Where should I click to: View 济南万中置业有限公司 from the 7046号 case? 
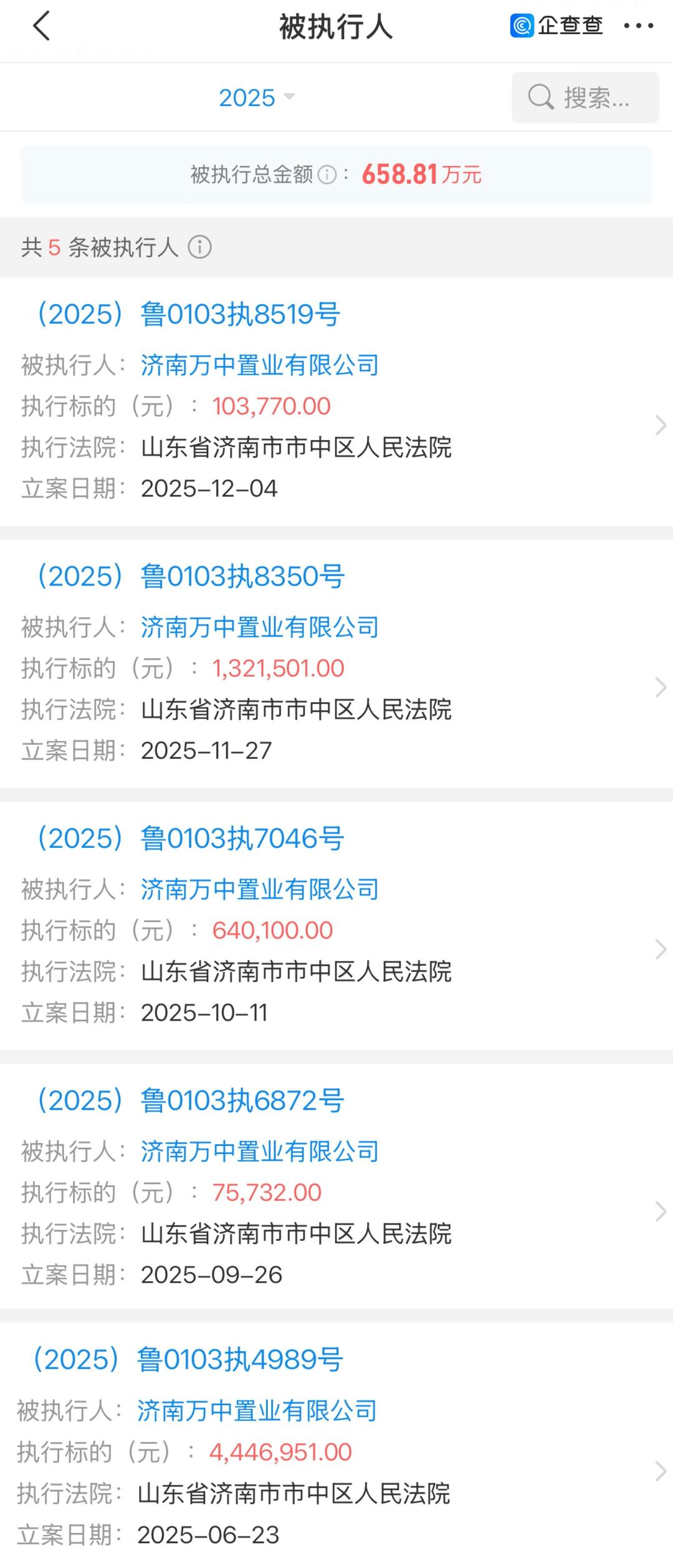click(260, 889)
